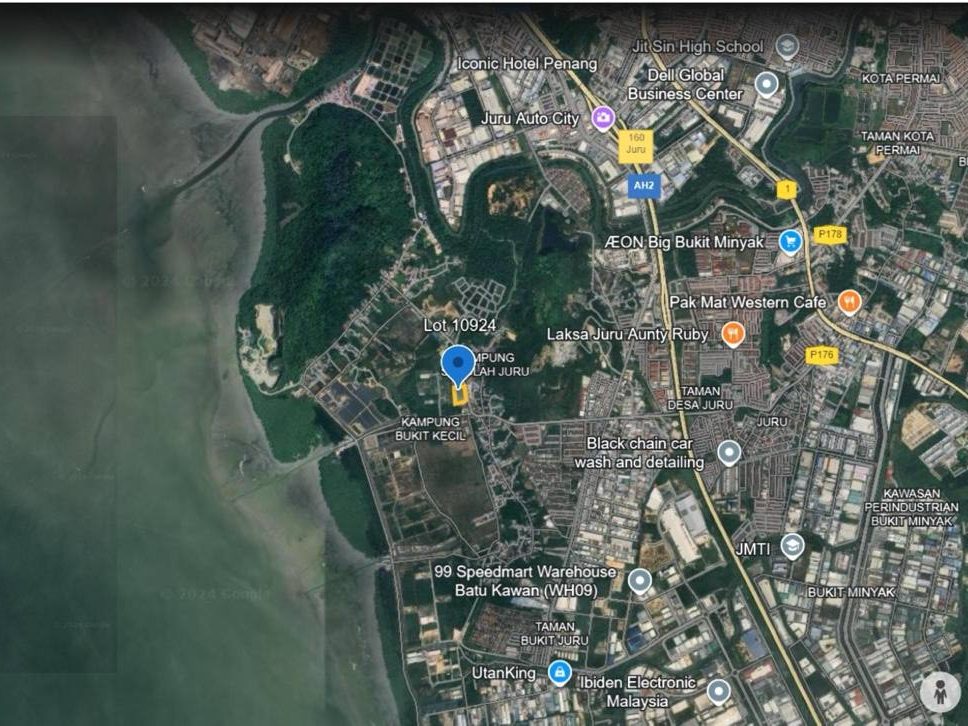Open Pak Mat Western Cafe restaurant marker
This screenshot has height=726, width=968.
pyautogui.click(x=849, y=302)
